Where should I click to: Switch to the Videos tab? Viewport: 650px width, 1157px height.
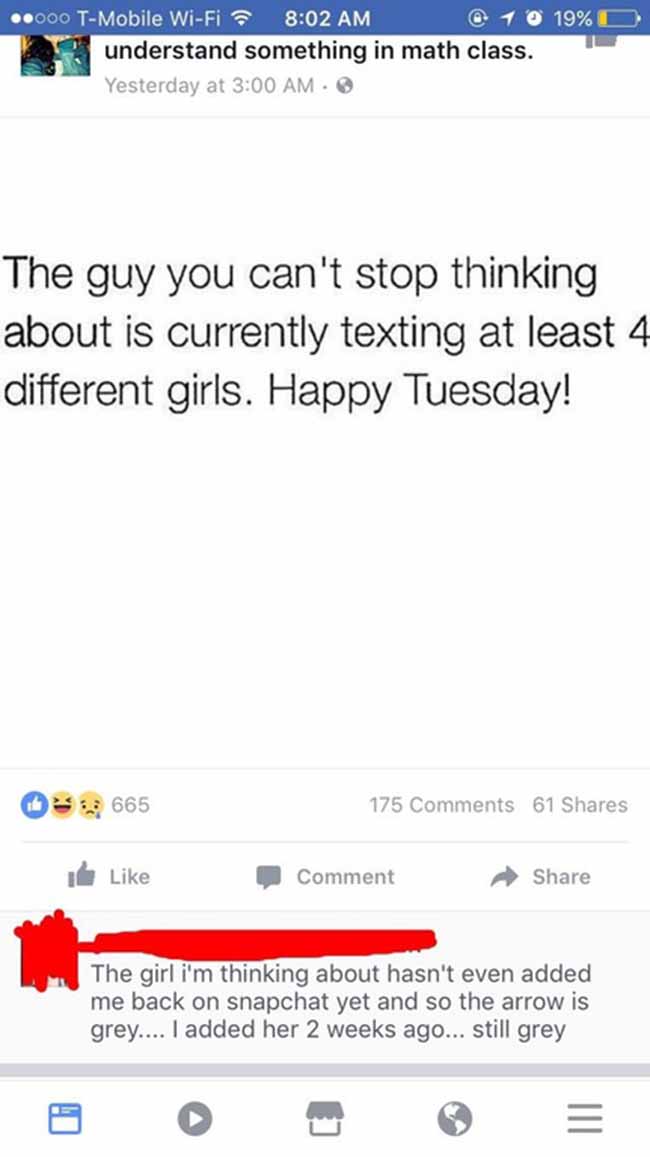(x=195, y=1118)
